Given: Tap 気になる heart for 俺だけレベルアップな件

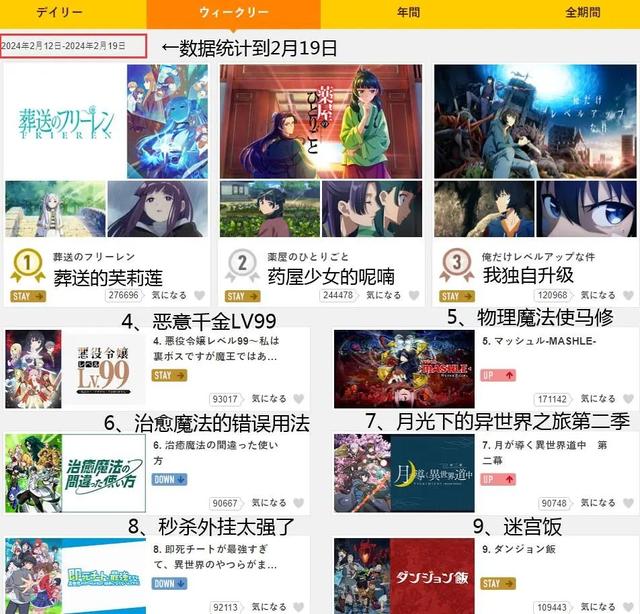Looking at the screenshot, I should (x=628, y=296).
